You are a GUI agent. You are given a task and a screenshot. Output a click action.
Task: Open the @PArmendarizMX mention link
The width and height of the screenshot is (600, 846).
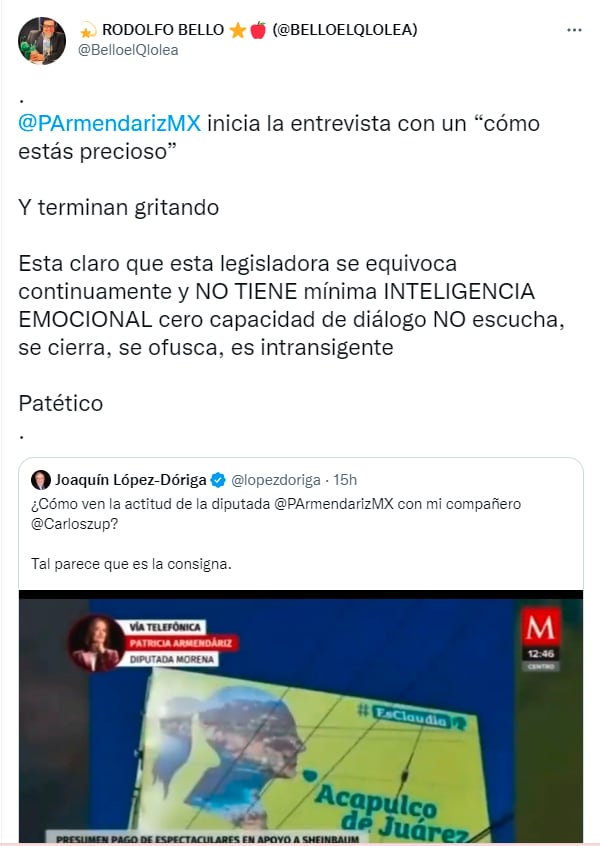pos(110,124)
